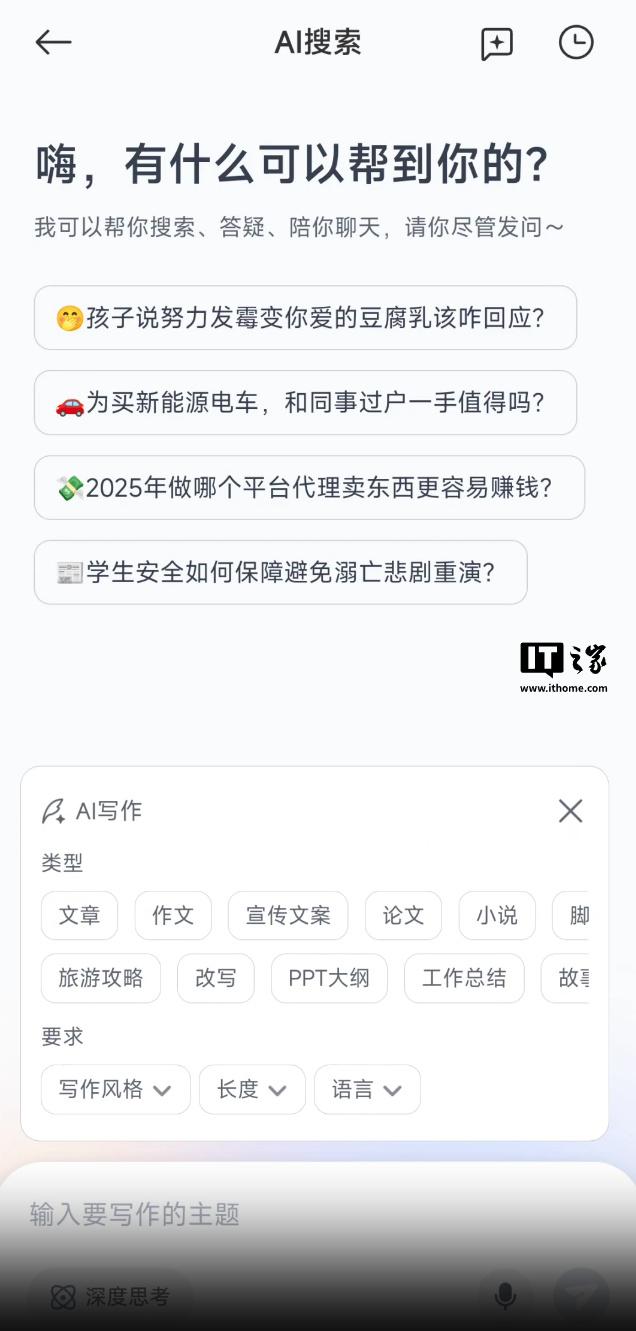
Task: Choose the 小说 type chip
Action: 497,916
